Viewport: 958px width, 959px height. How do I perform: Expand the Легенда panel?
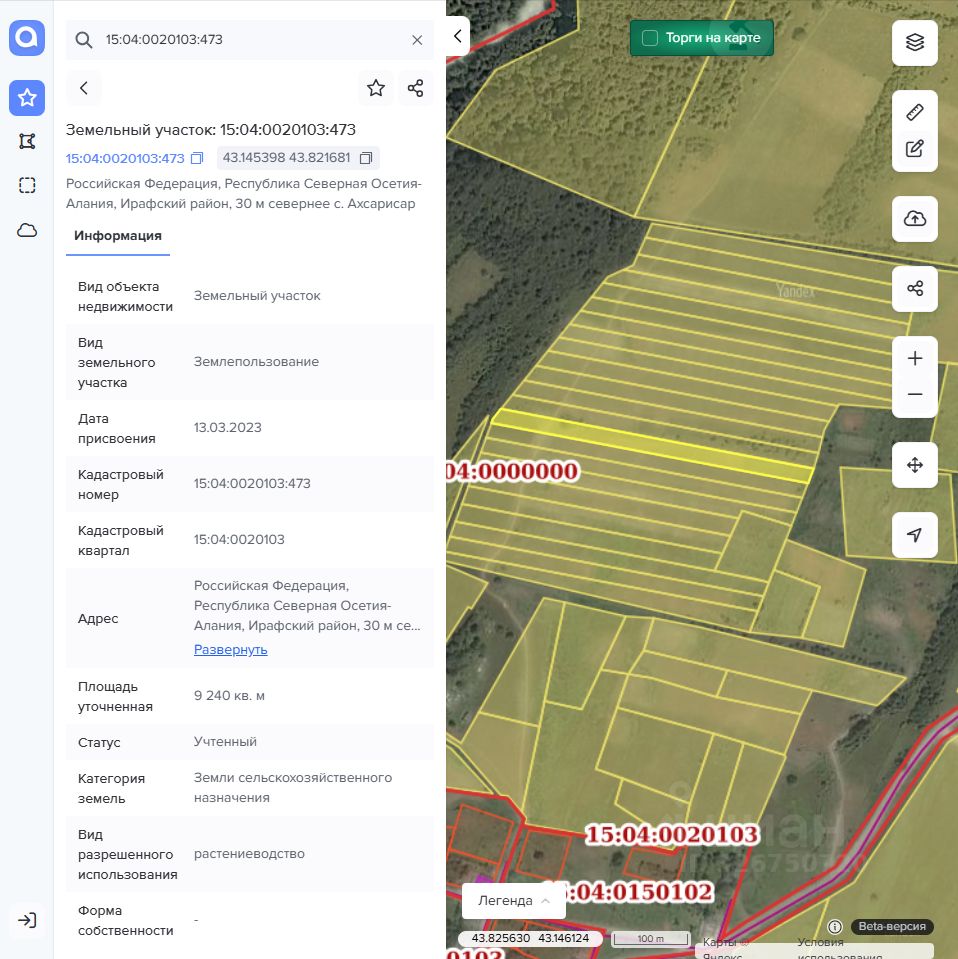(x=514, y=900)
